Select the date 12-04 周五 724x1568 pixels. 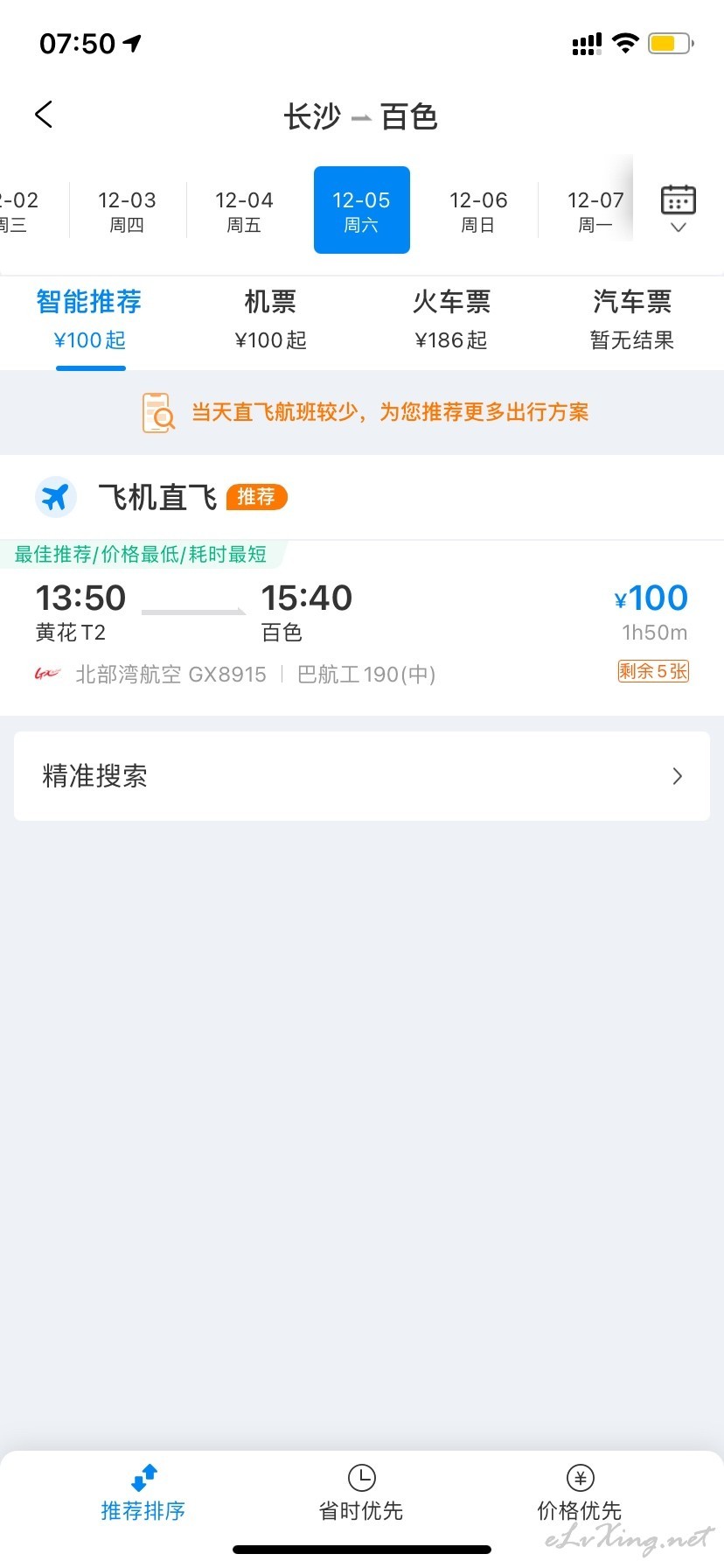[244, 211]
